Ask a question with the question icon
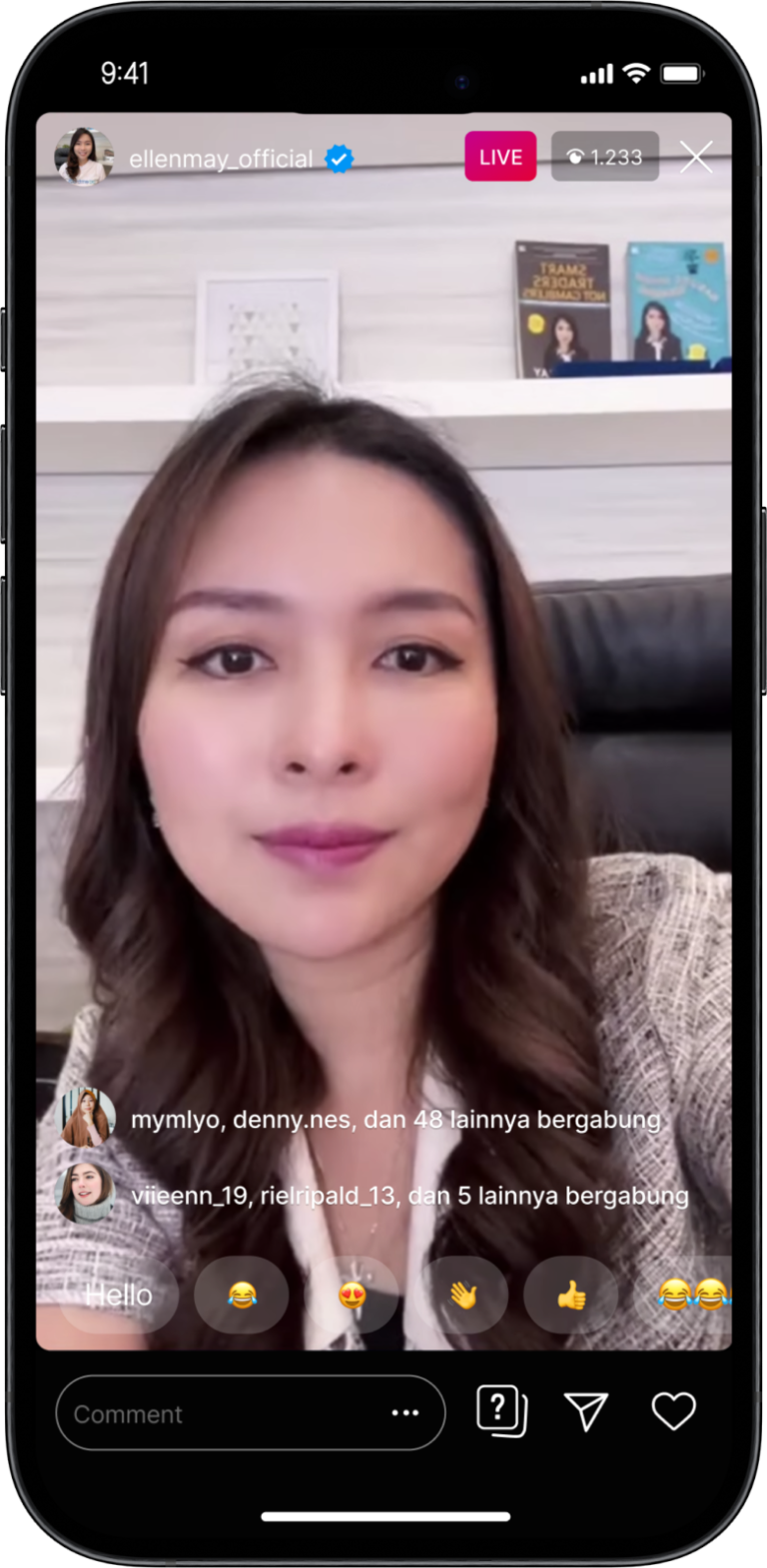 coord(501,1411)
